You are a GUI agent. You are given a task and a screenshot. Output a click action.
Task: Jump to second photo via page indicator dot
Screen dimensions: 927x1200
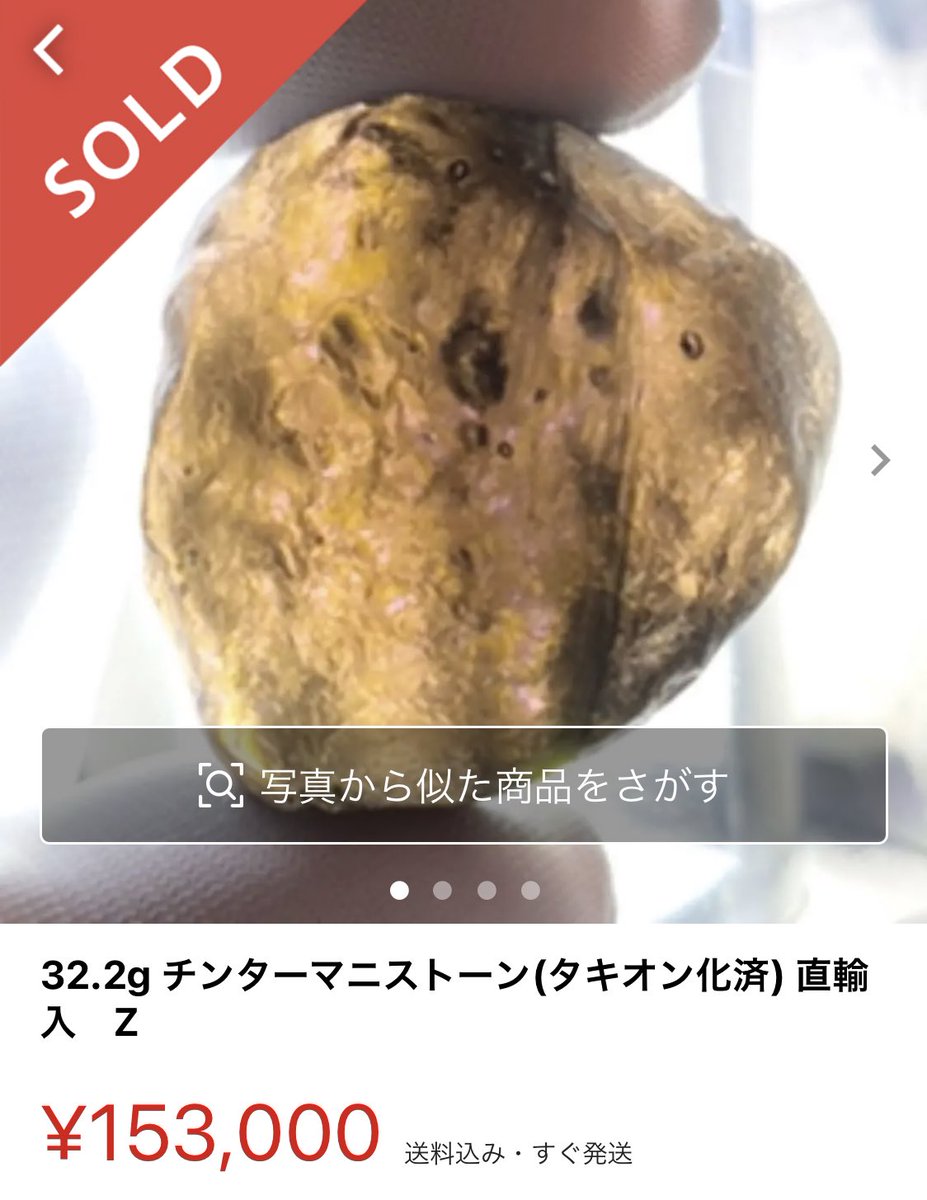(x=442, y=890)
